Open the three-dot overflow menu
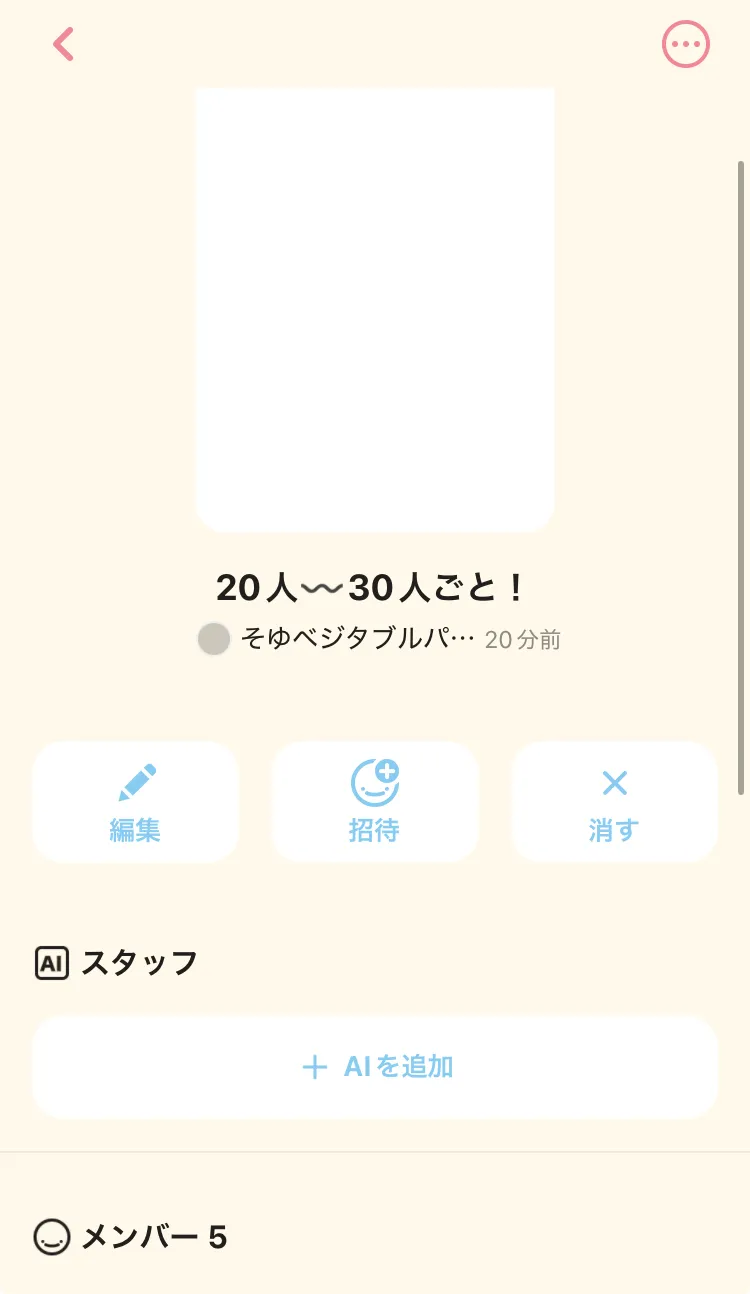The width and height of the screenshot is (750, 1294). click(x=686, y=44)
